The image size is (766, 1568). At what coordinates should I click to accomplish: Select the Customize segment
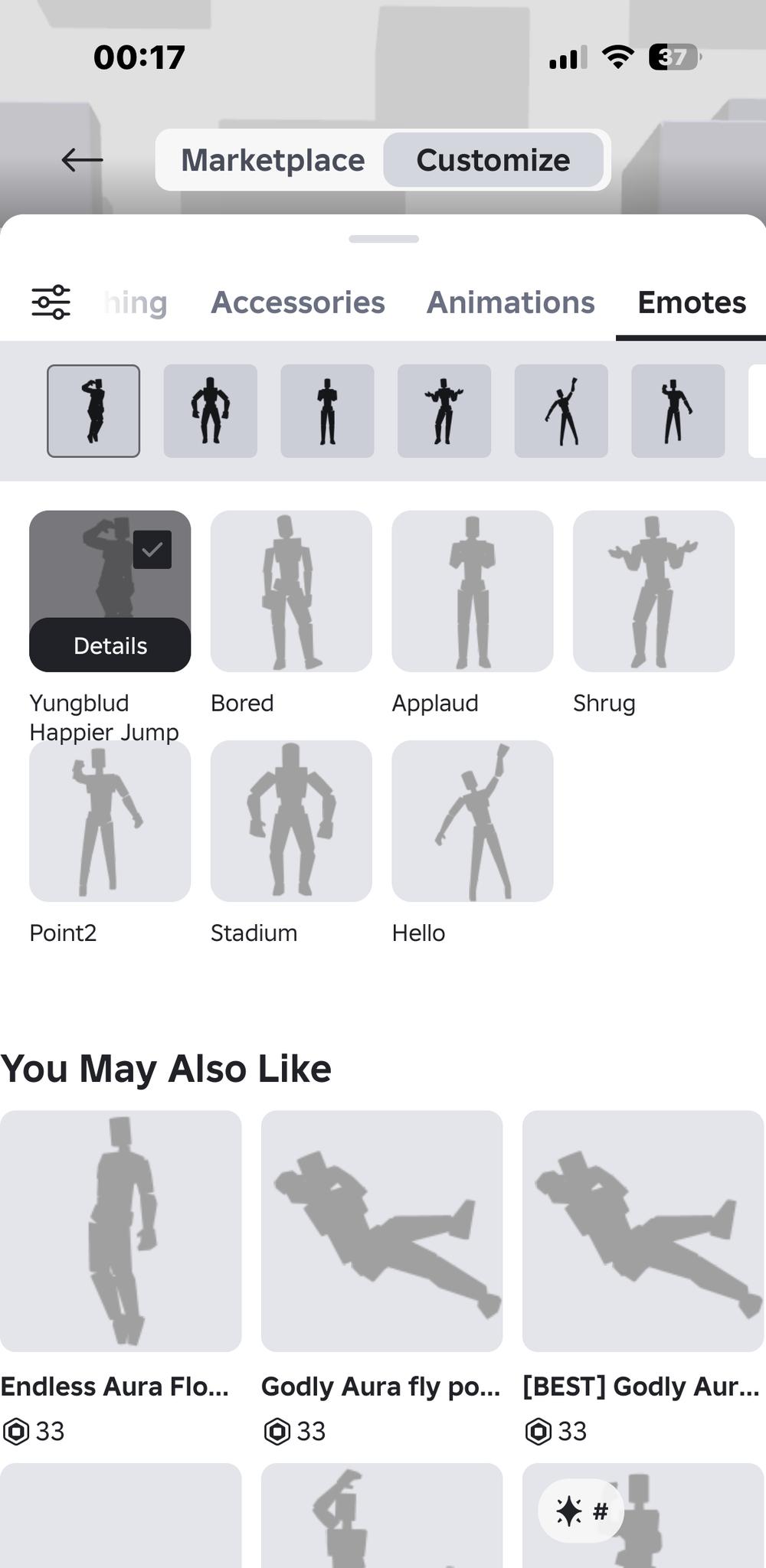[x=493, y=160]
